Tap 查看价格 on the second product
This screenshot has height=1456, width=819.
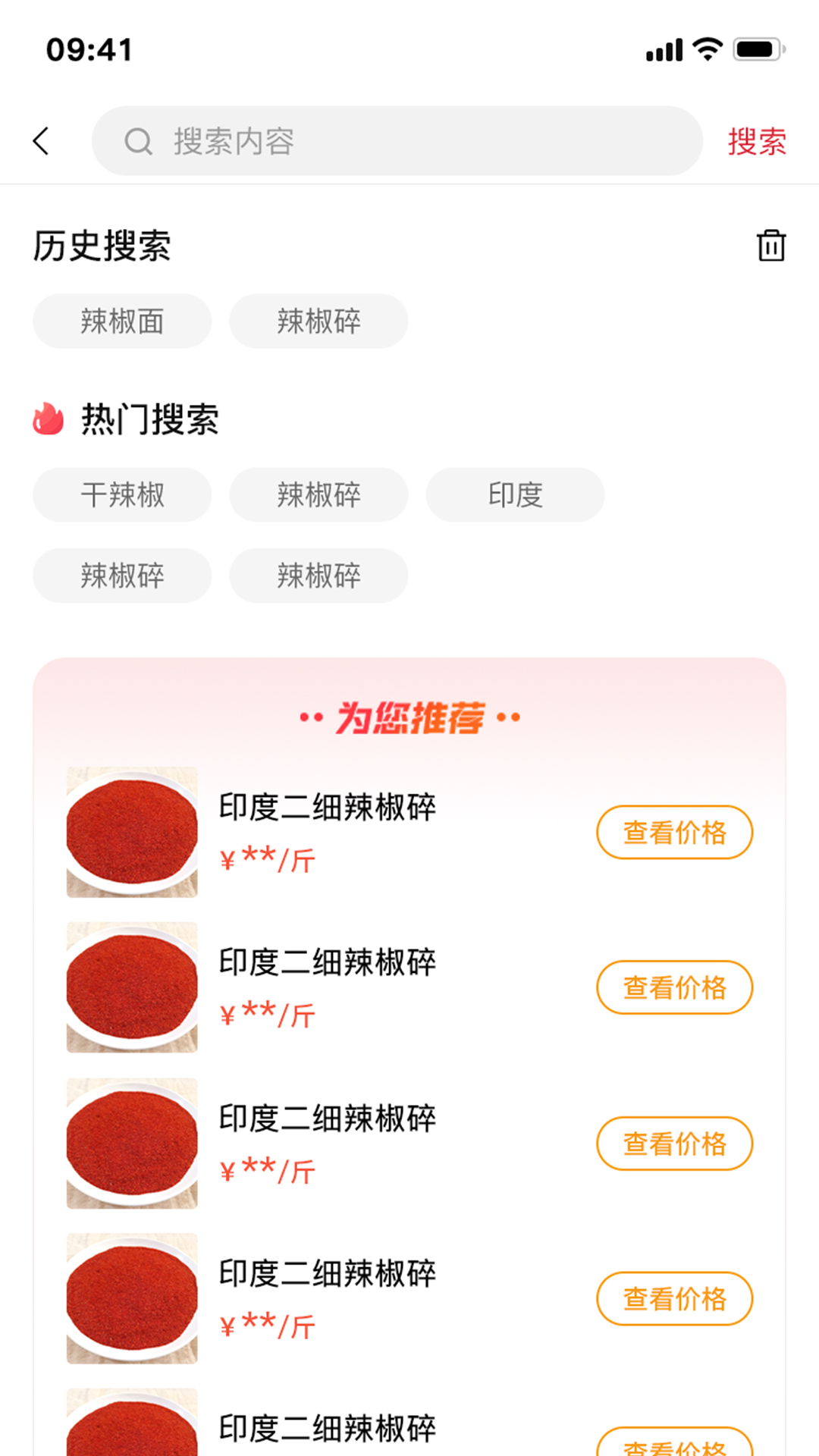tap(674, 987)
